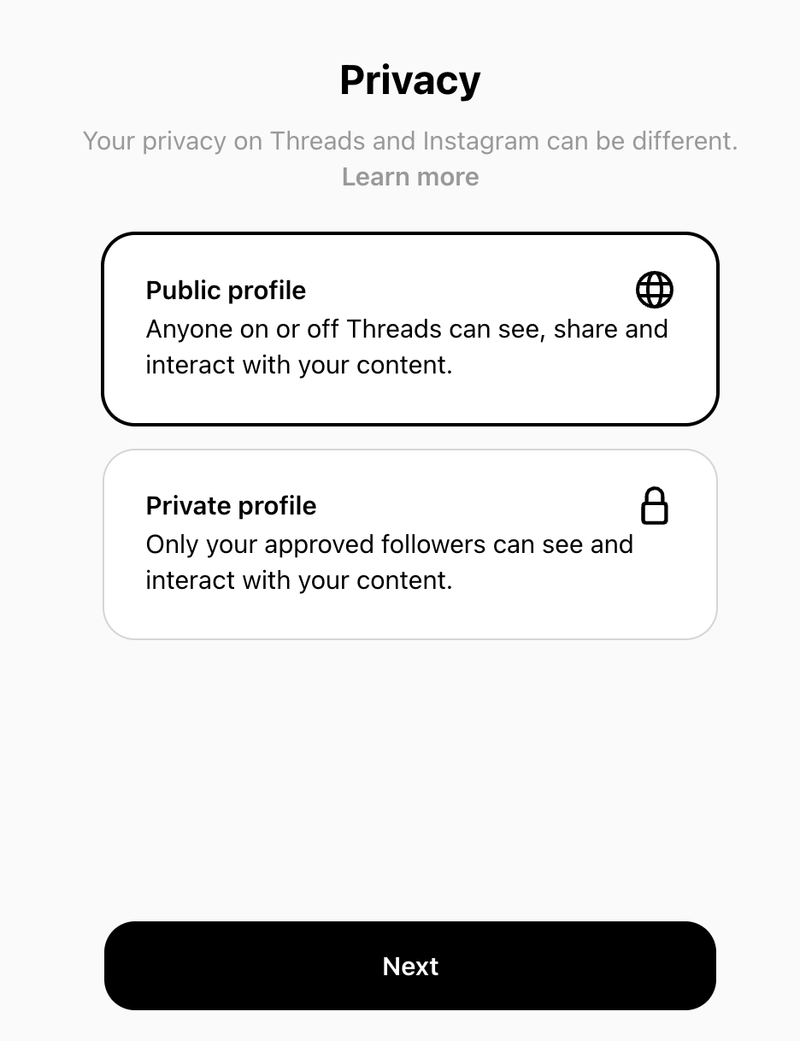Click the Private profile description text
800x1041 pixels.
[x=389, y=561]
